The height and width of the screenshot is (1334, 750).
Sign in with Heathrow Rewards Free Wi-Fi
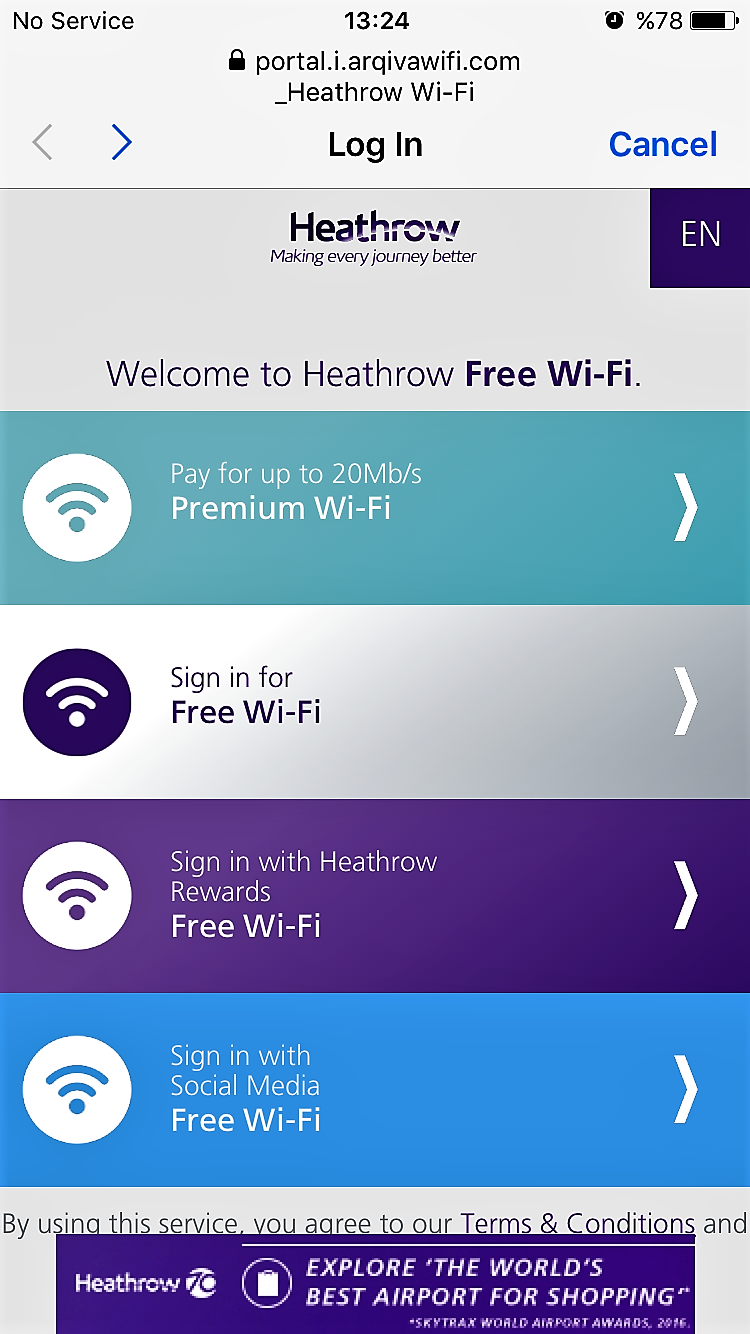coord(375,896)
